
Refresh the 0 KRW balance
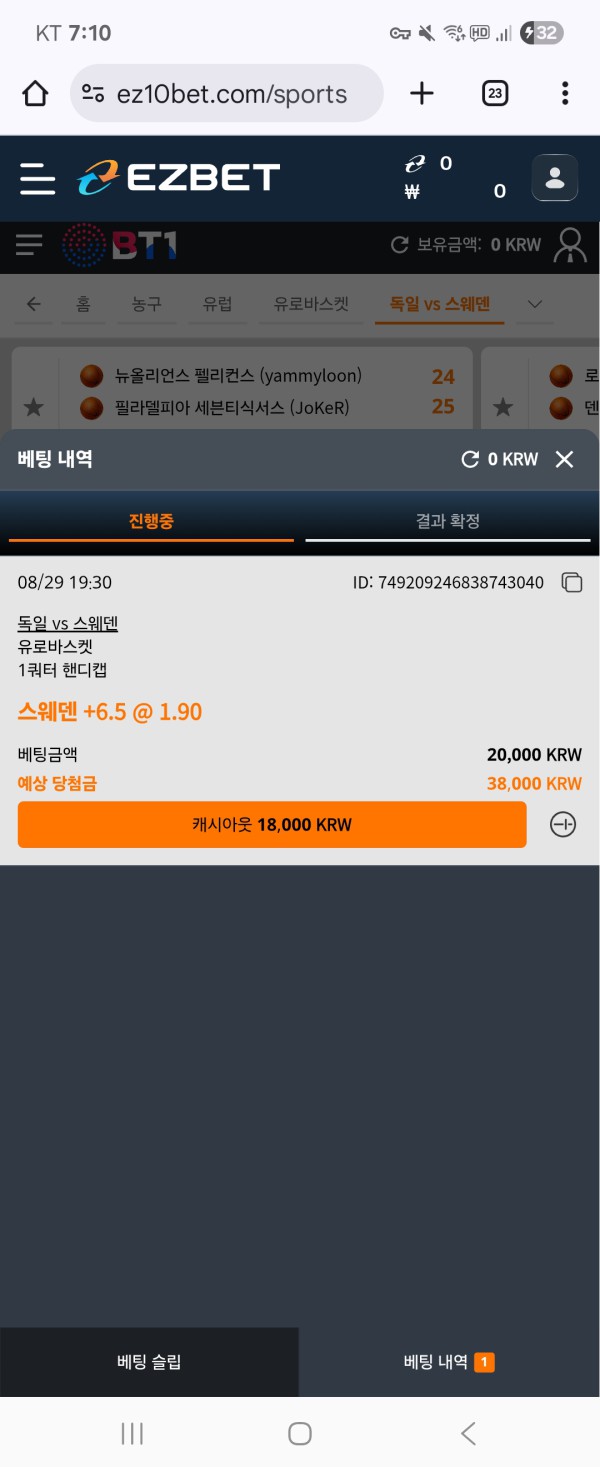click(x=470, y=459)
